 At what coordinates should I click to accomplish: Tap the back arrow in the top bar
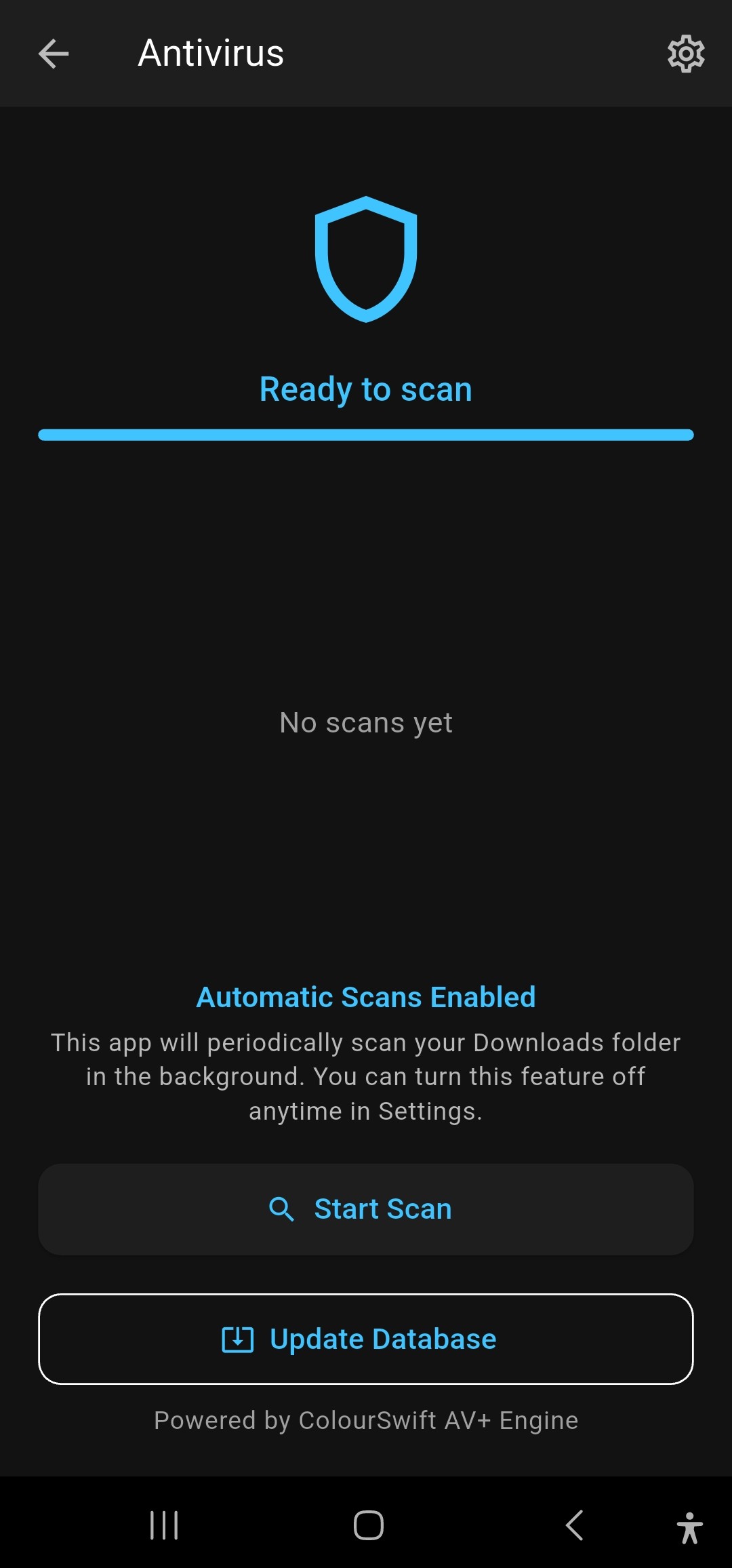[x=53, y=54]
